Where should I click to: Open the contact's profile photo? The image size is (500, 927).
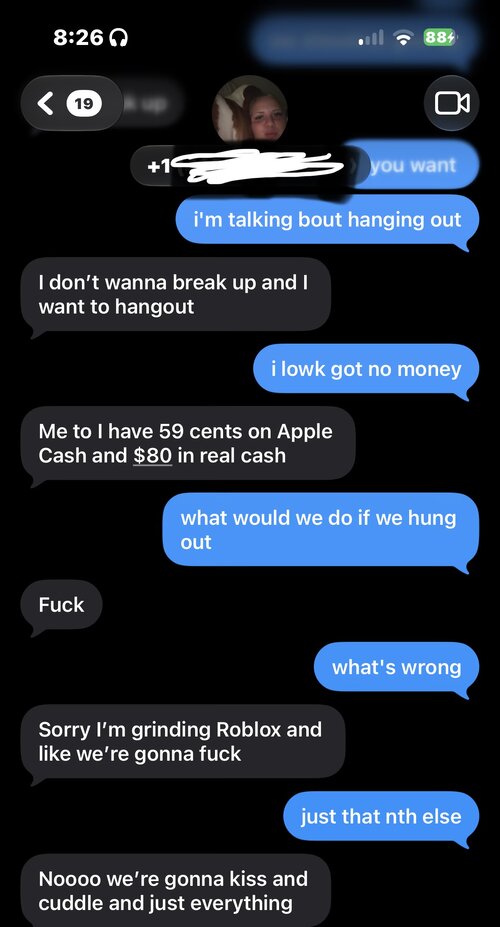pyautogui.click(x=249, y=110)
